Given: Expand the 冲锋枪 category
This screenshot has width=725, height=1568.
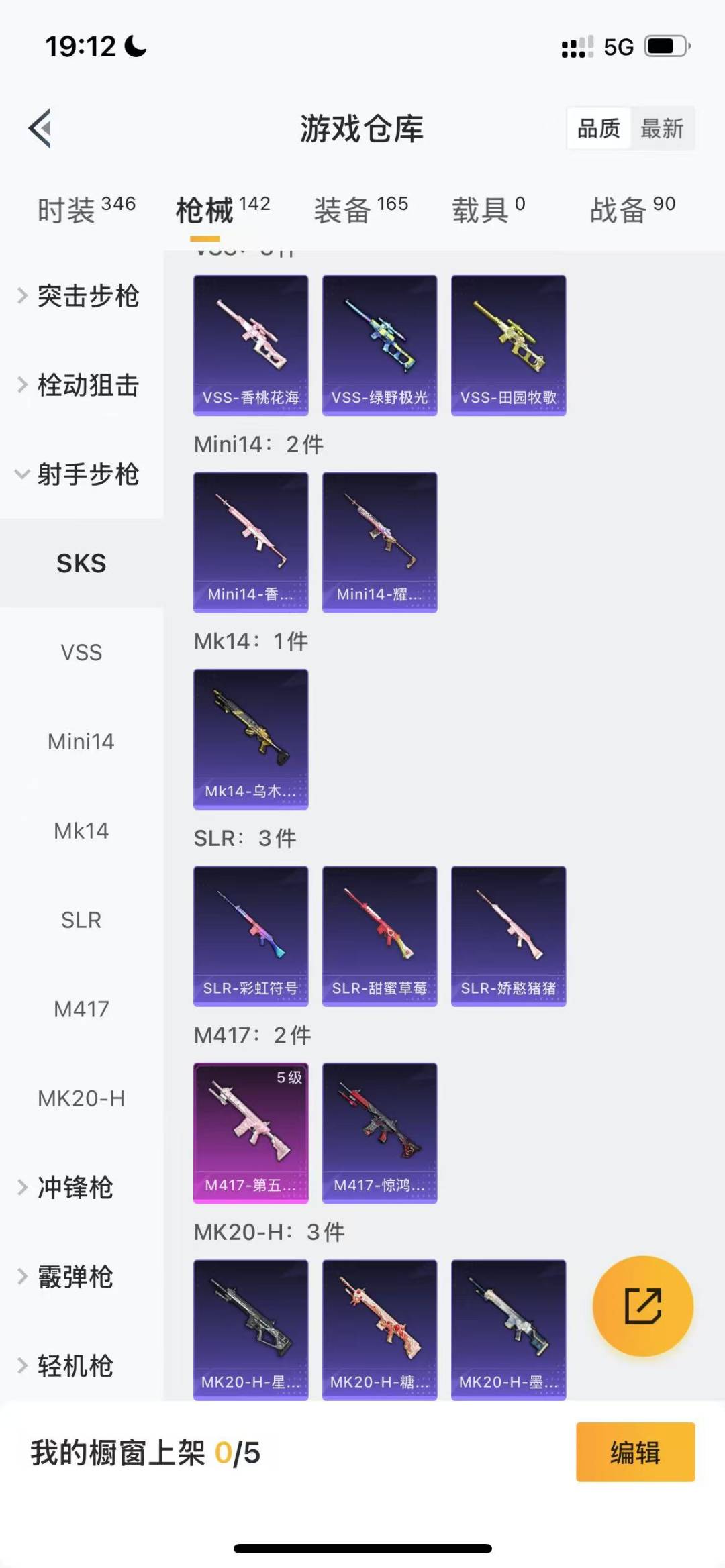Looking at the screenshot, I should click(x=74, y=1188).
